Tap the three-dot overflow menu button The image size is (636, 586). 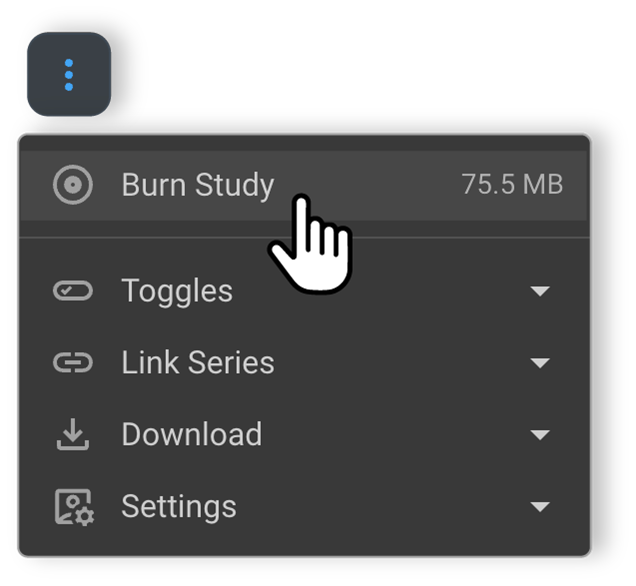tap(68, 74)
